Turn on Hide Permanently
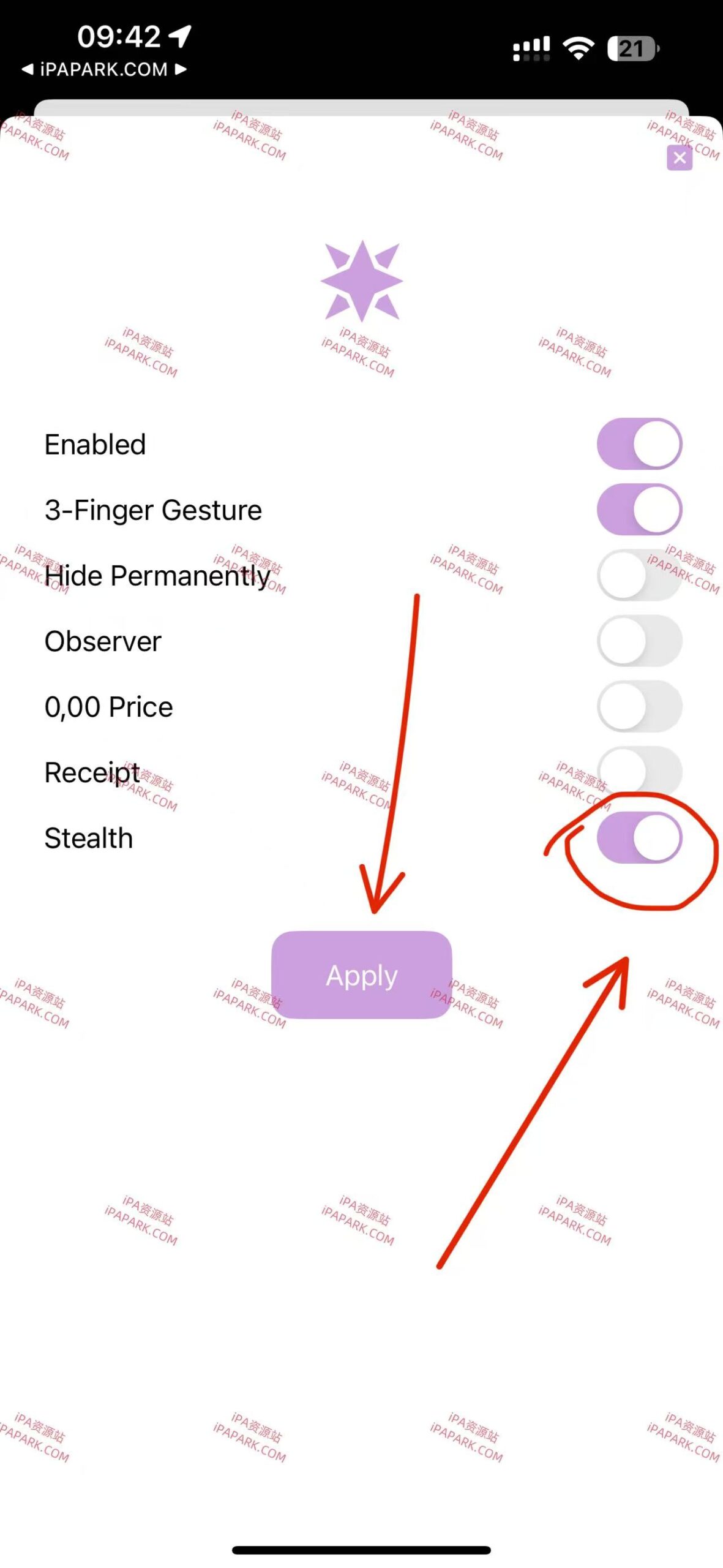The image size is (723, 1568). tap(639, 575)
